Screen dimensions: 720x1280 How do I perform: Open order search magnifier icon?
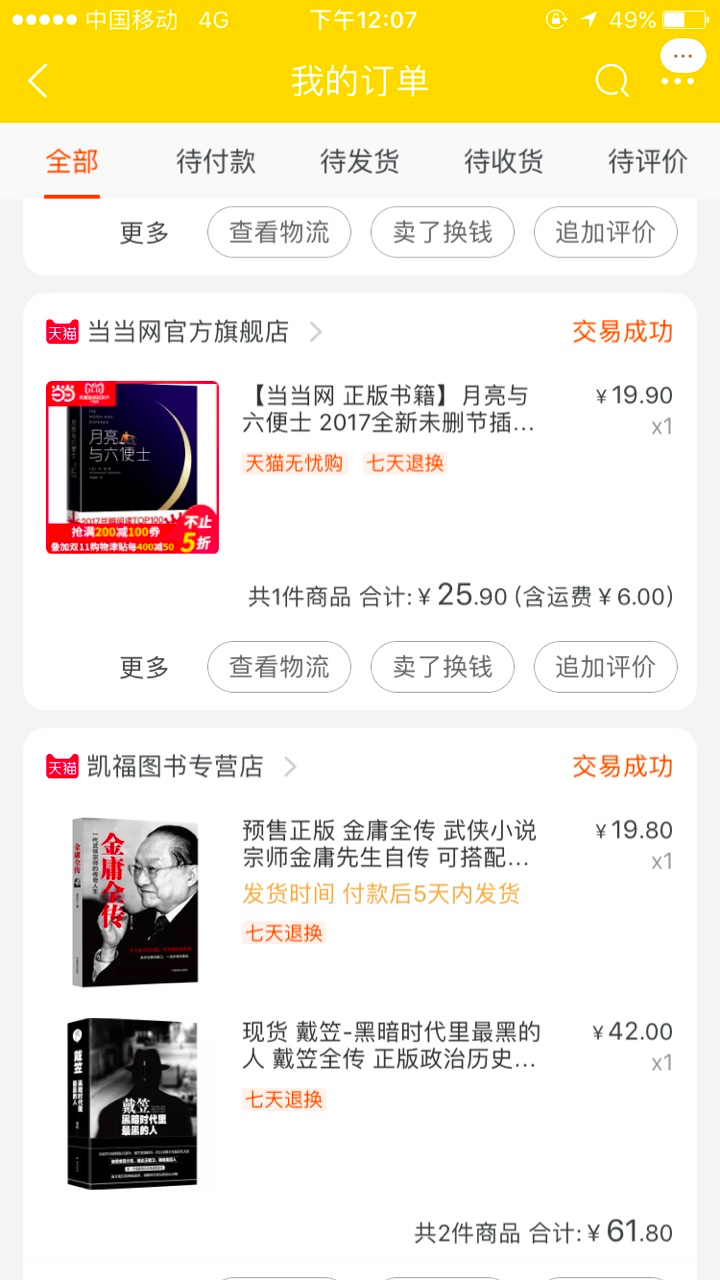pos(611,81)
